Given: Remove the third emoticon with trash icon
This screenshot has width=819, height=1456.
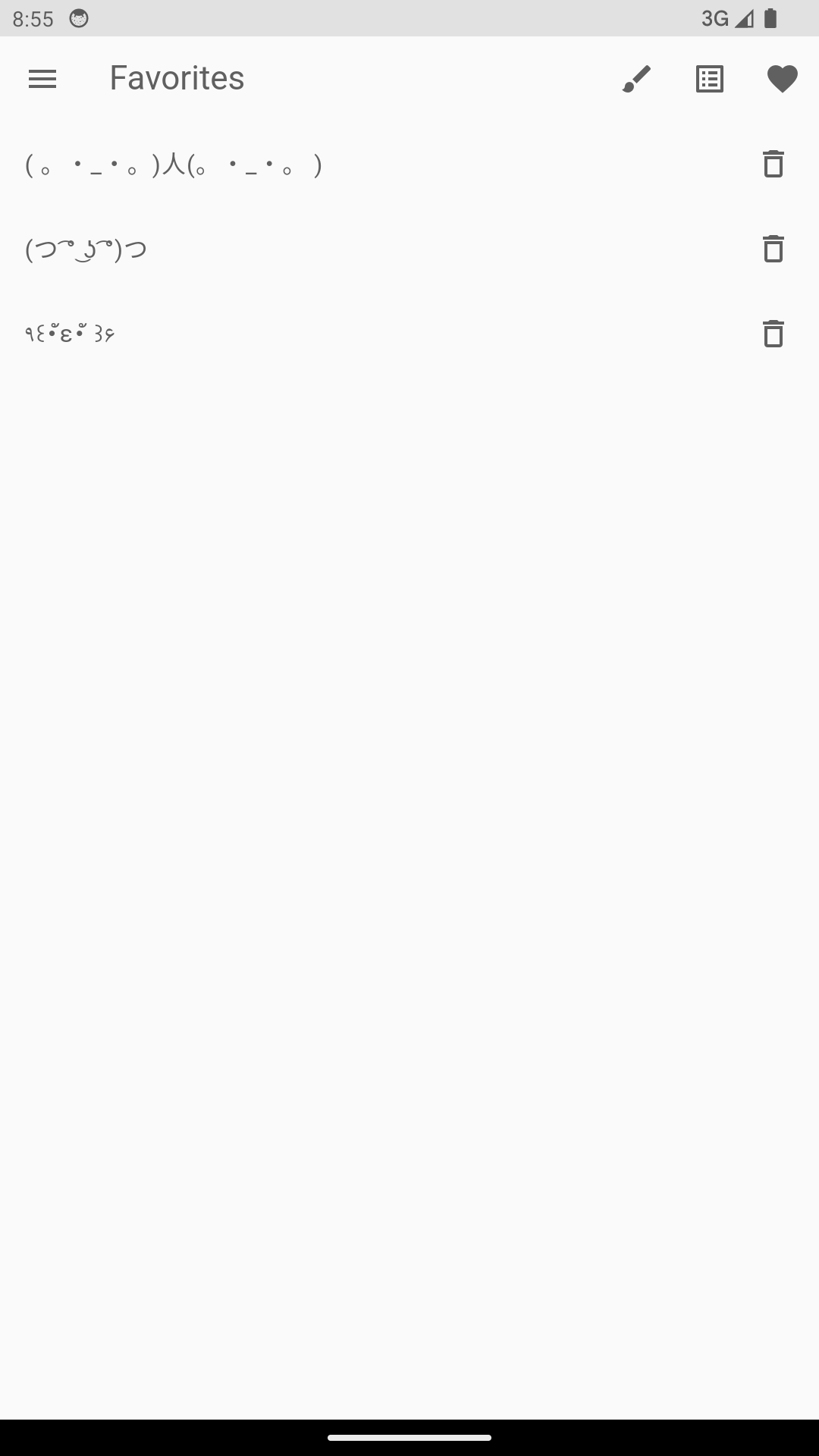Looking at the screenshot, I should [x=773, y=334].
